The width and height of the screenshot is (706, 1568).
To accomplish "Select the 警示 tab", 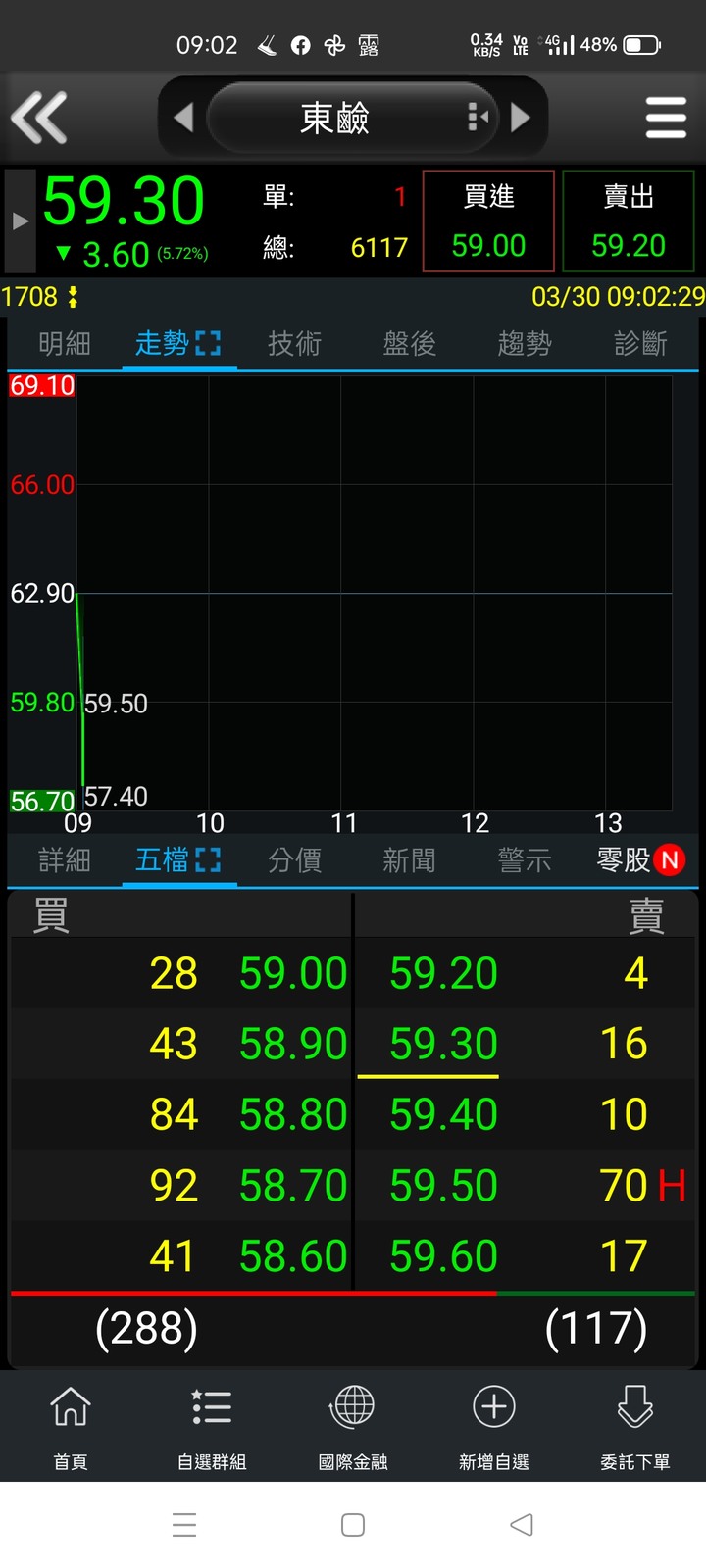I will tap(525, 860).
